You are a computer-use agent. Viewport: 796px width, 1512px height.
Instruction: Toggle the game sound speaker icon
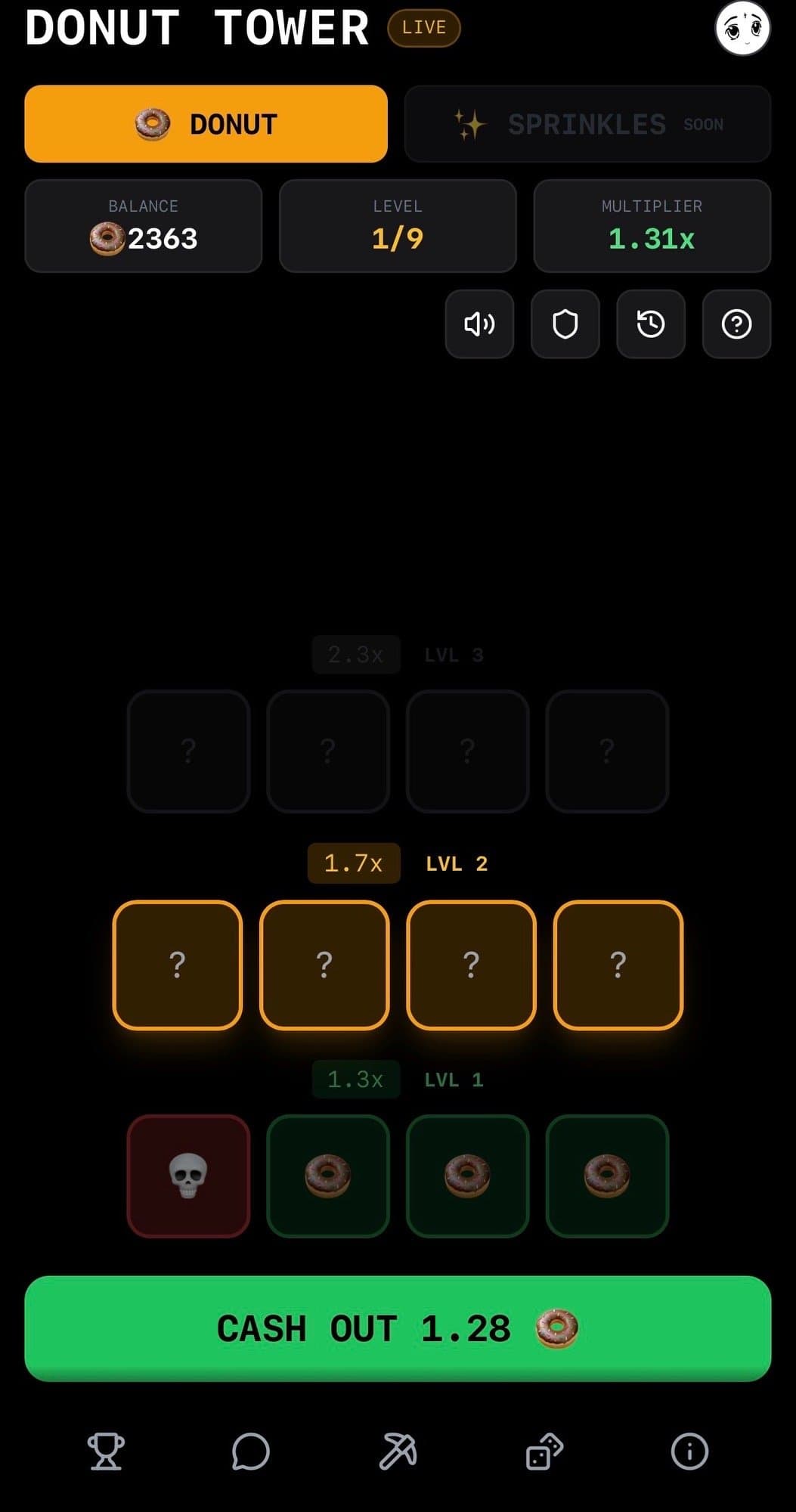pyautogui.click(x=479, y=324)
